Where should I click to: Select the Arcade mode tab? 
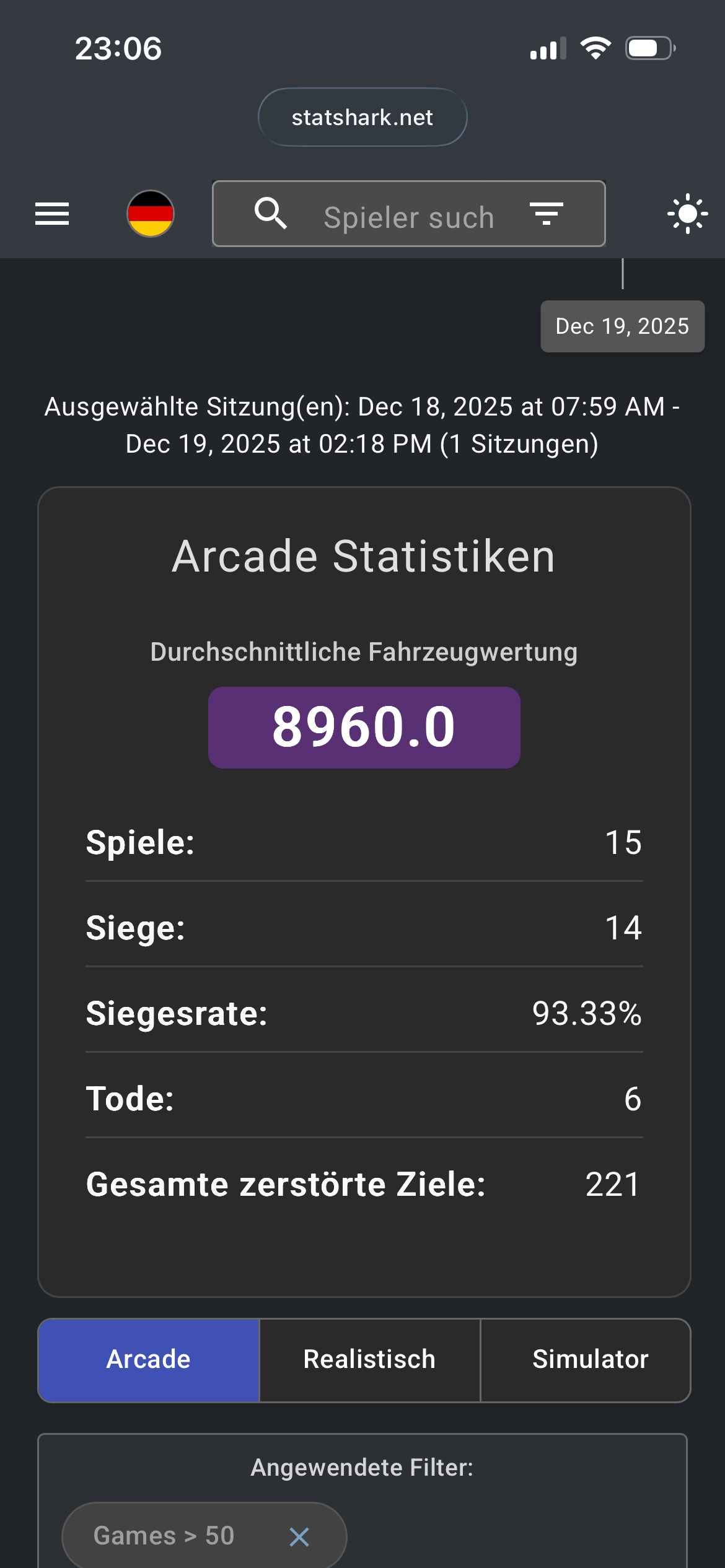(149, 1359)
